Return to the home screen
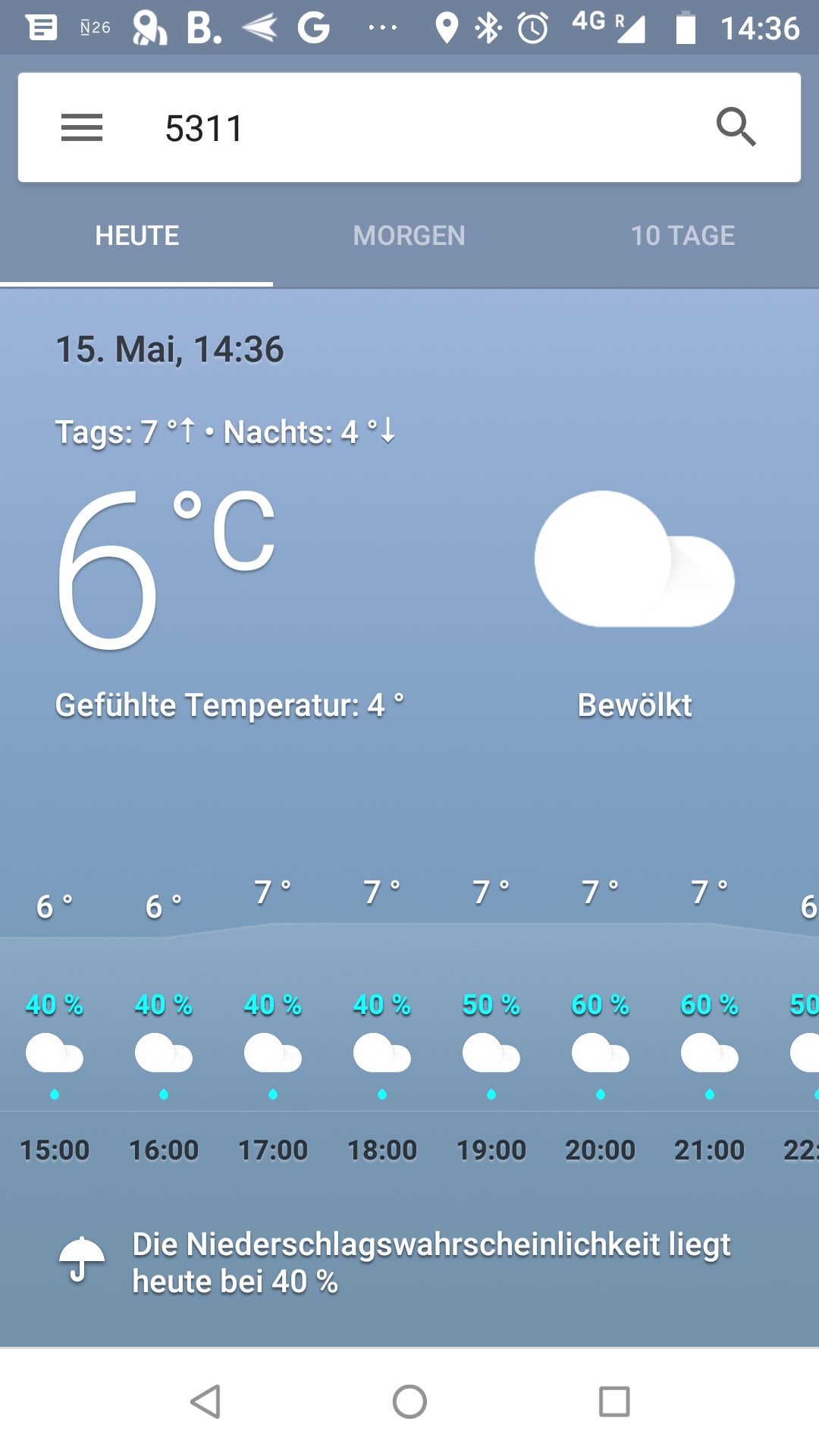The height and width of the screenshot is (1456, 819). (x=409, y=1401)
